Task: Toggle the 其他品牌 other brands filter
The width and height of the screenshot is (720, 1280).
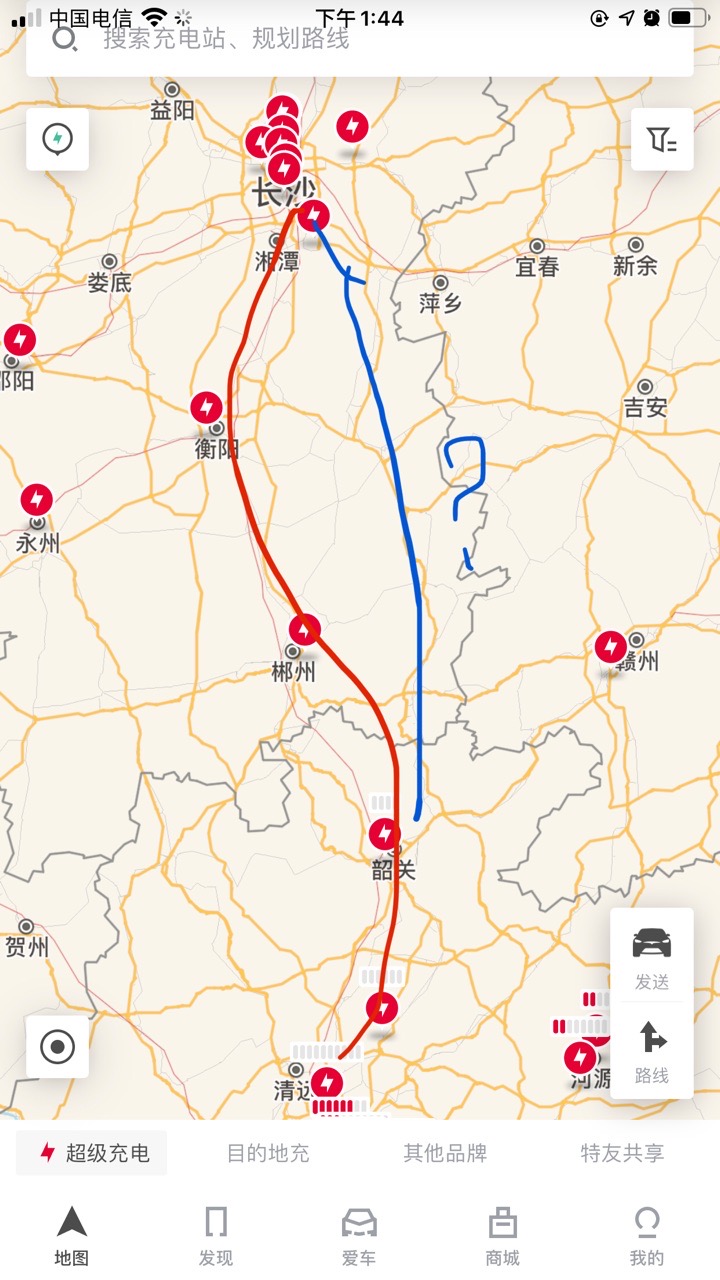Action: (443, 1152)
